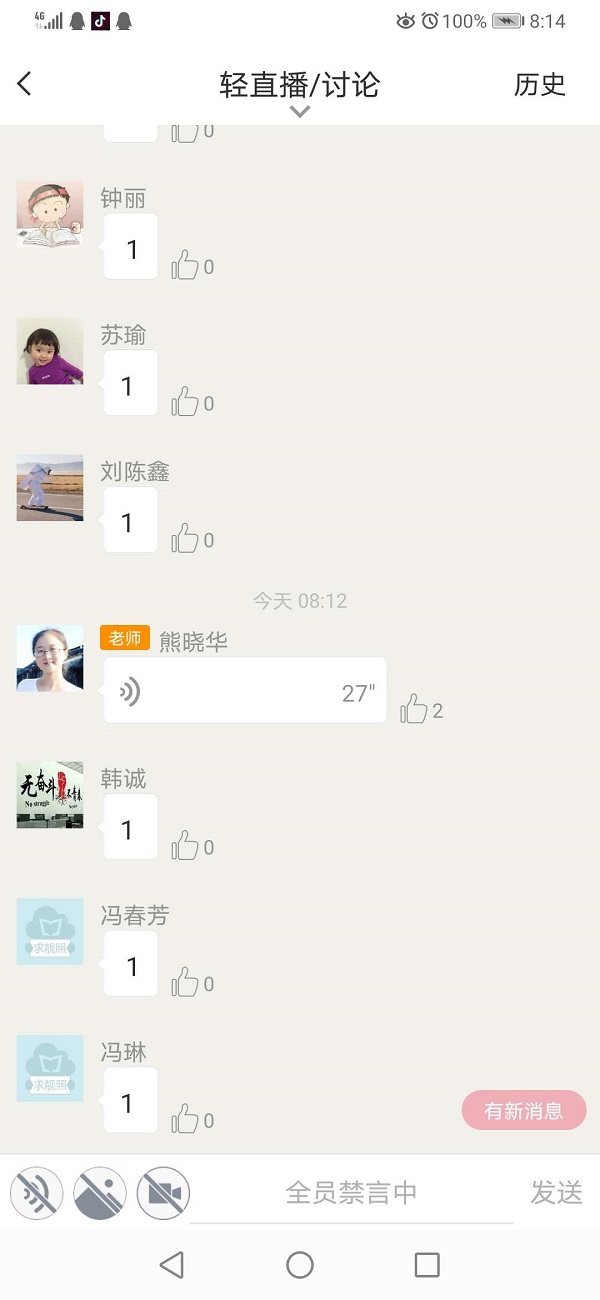Screen dimensions: 600x1300
Task: Like 钟丽's message
Action: [x=186, y=266]
